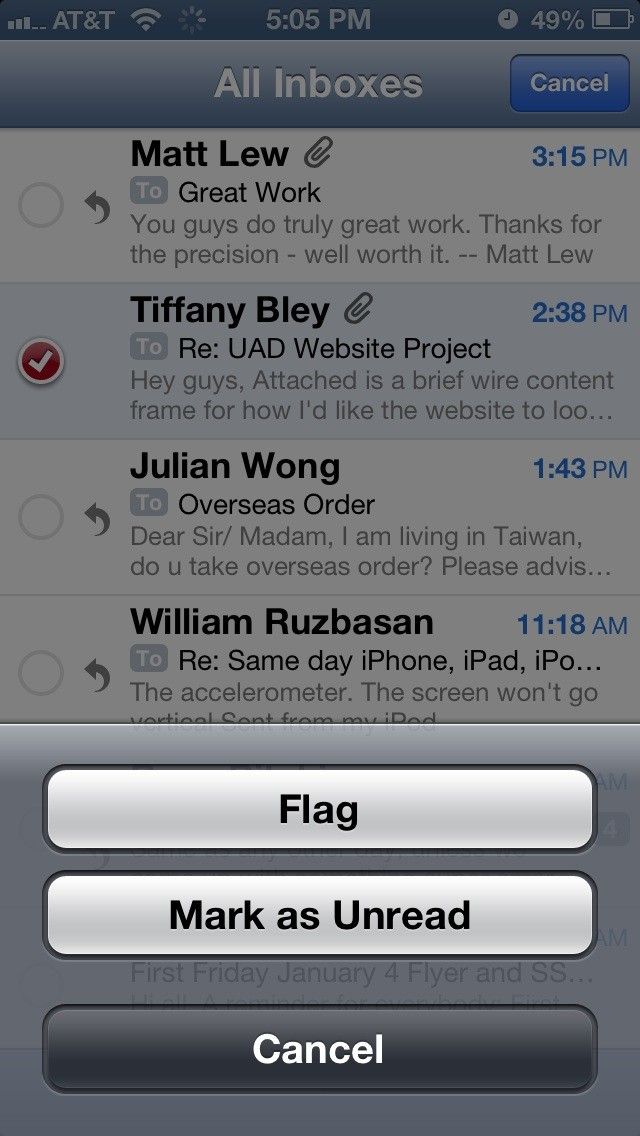Image resolution: width=640 pixels, height=1136 pixels.
Task: Select the Matt Lew email circle
Action: pyautogui.click(x=41, y=206)
